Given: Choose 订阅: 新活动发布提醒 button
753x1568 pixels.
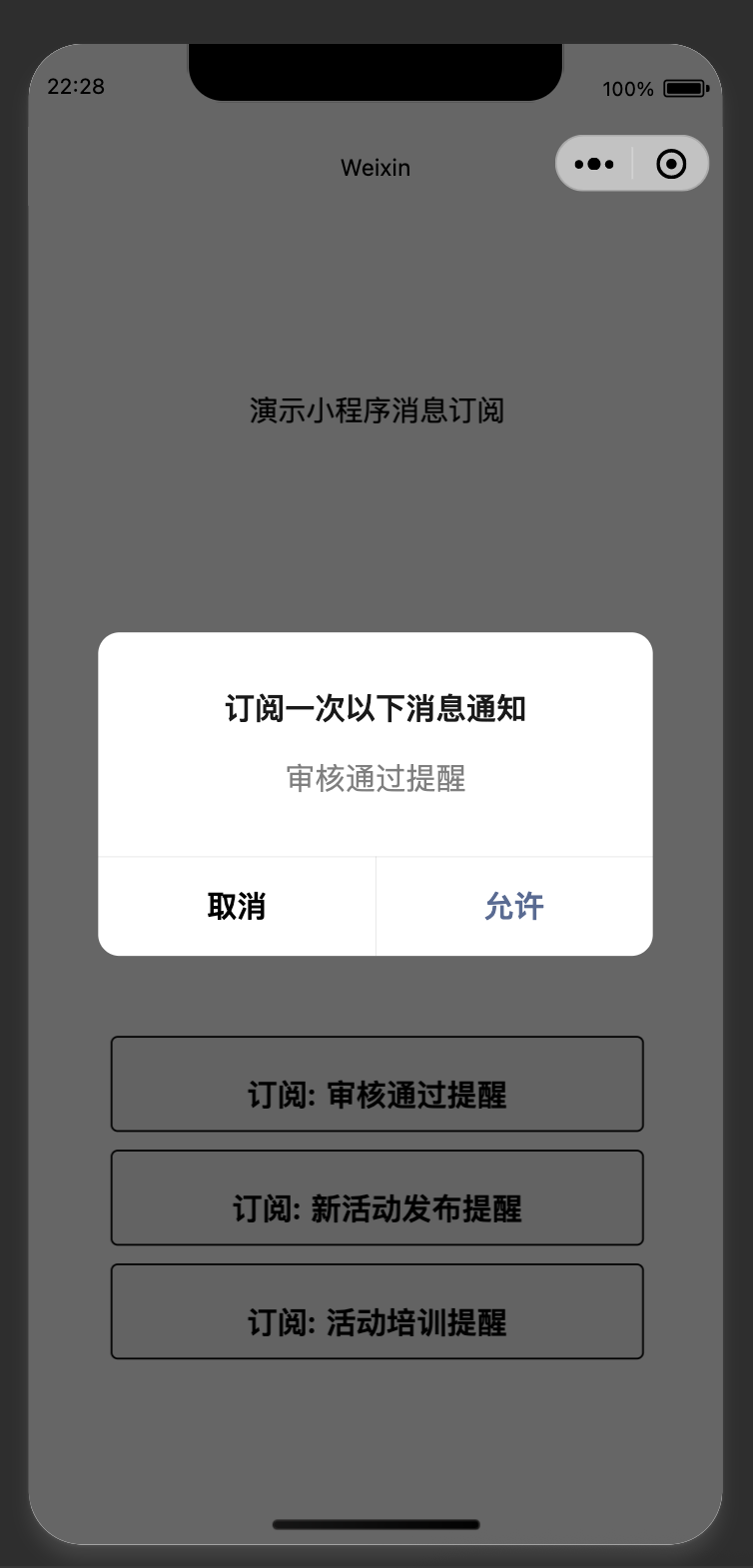Looking at the screenshot, I should click(x=376, y=1197).
